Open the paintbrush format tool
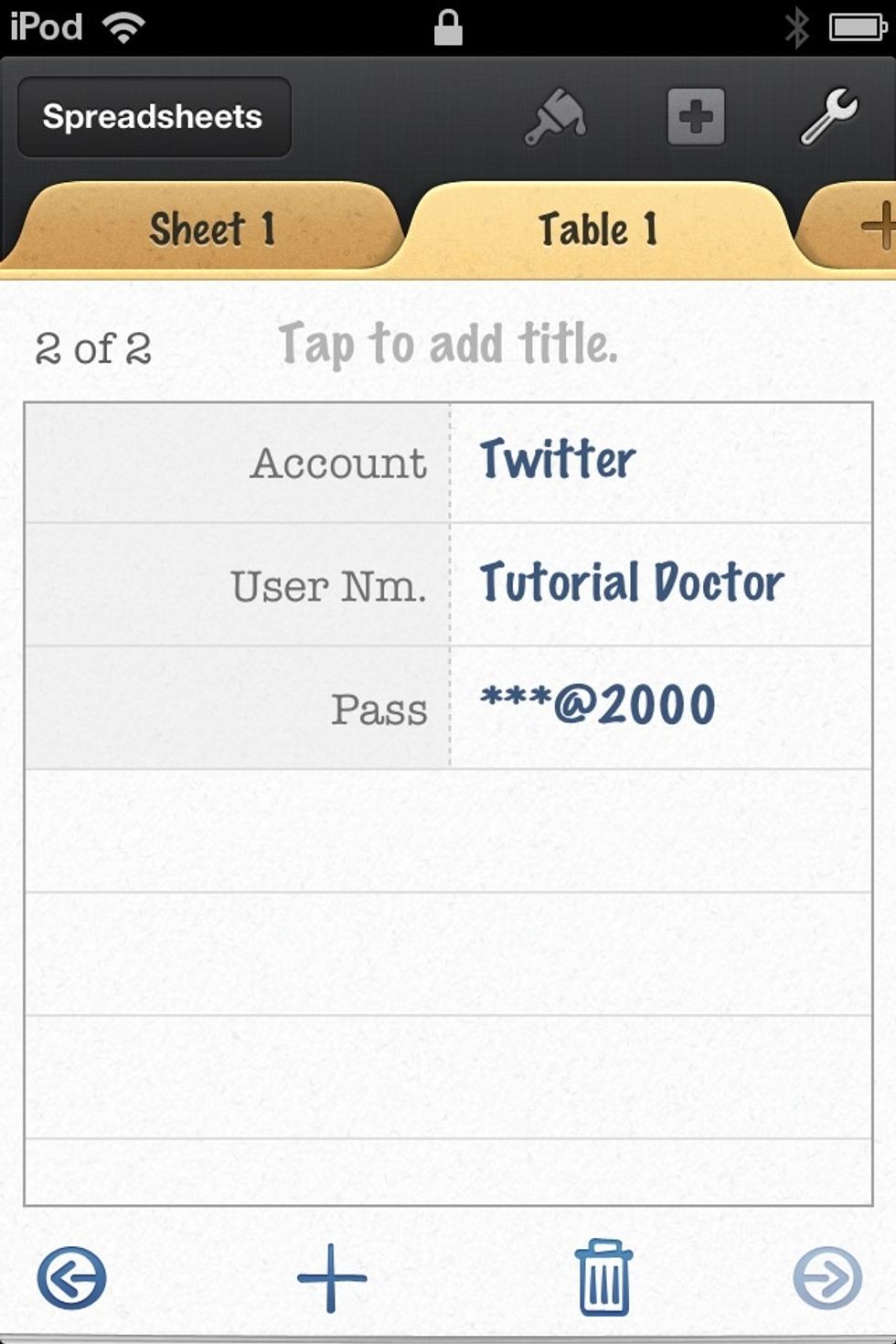 click(554, 117)
